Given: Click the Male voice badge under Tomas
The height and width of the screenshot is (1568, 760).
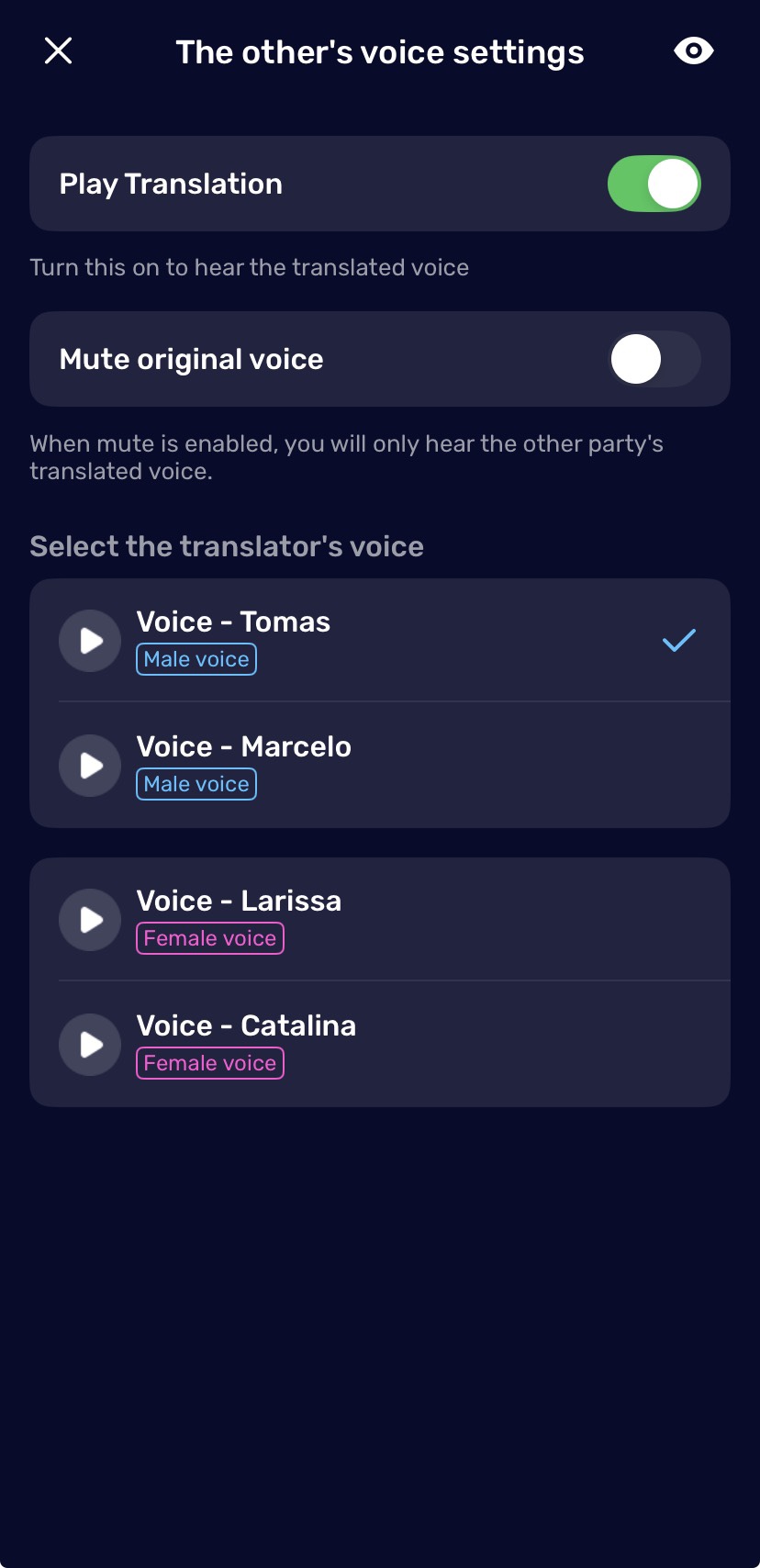Looking at the screenshot, I should 196,658.
